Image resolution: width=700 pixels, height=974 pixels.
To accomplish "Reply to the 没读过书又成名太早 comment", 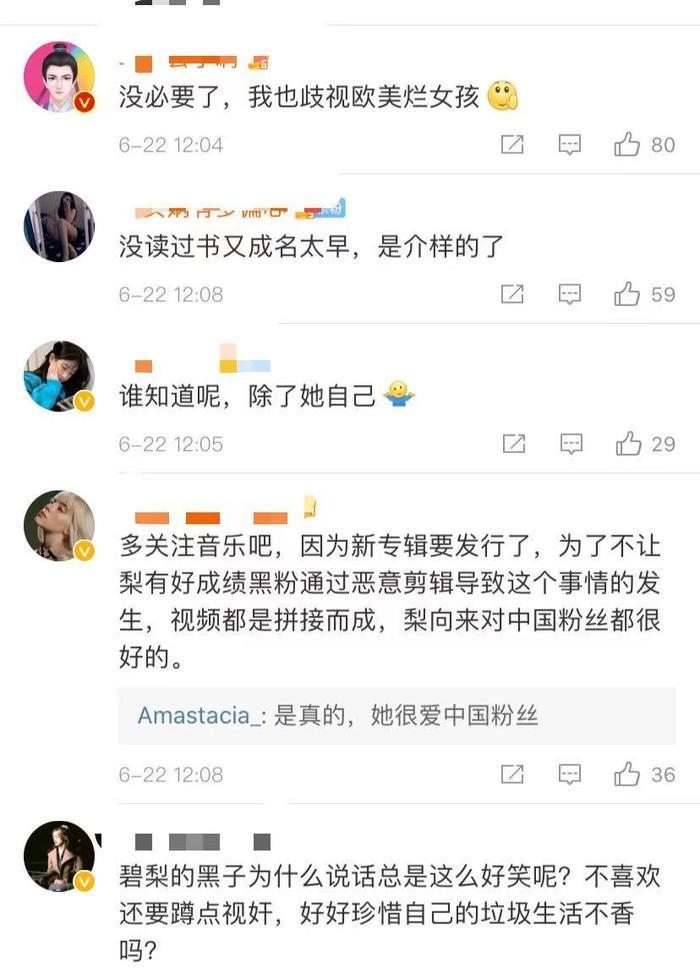I will pyautogui.click(x=570, y=294).
